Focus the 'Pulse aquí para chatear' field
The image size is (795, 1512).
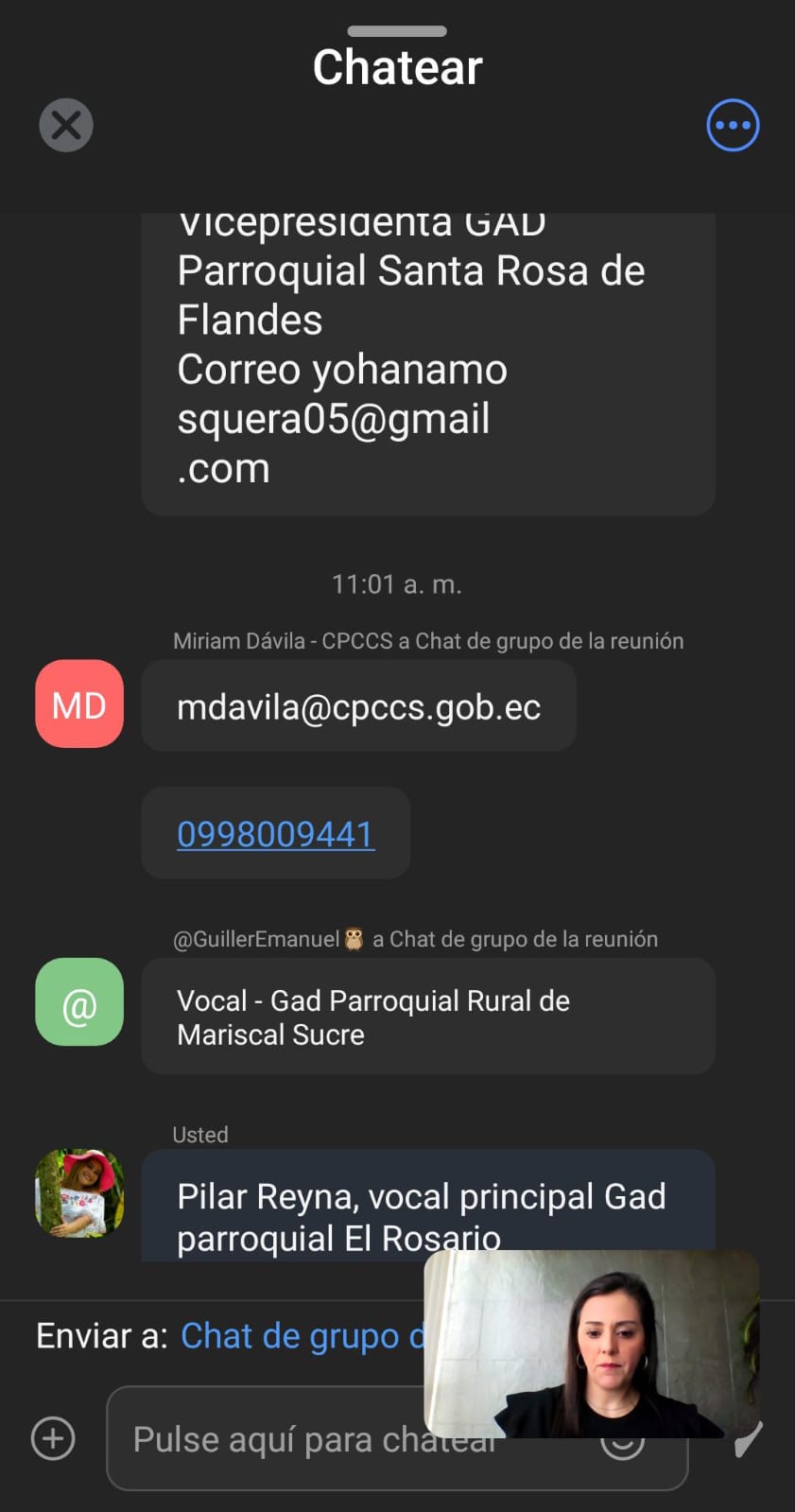pos(274,1439)
